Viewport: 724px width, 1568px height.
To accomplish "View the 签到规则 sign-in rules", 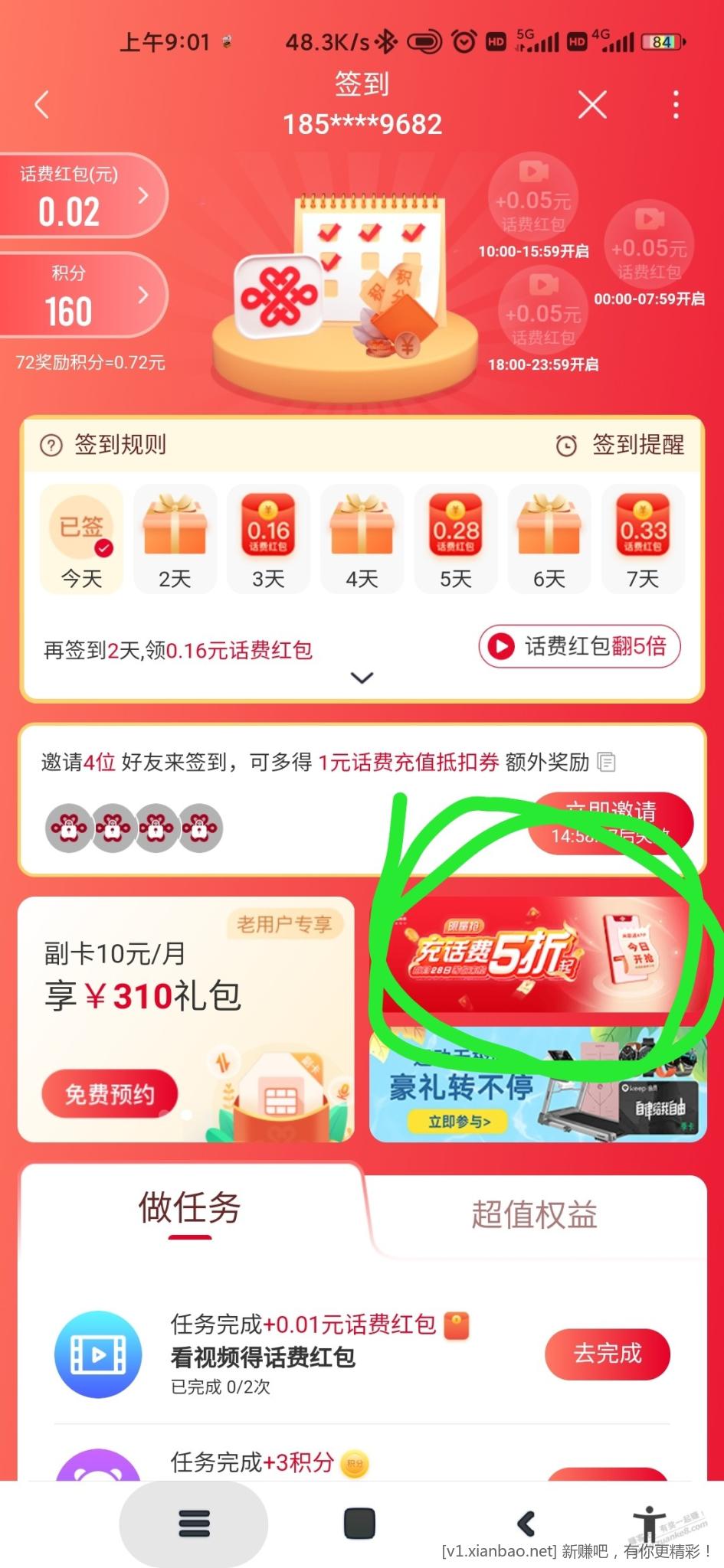I will [104, 445].
